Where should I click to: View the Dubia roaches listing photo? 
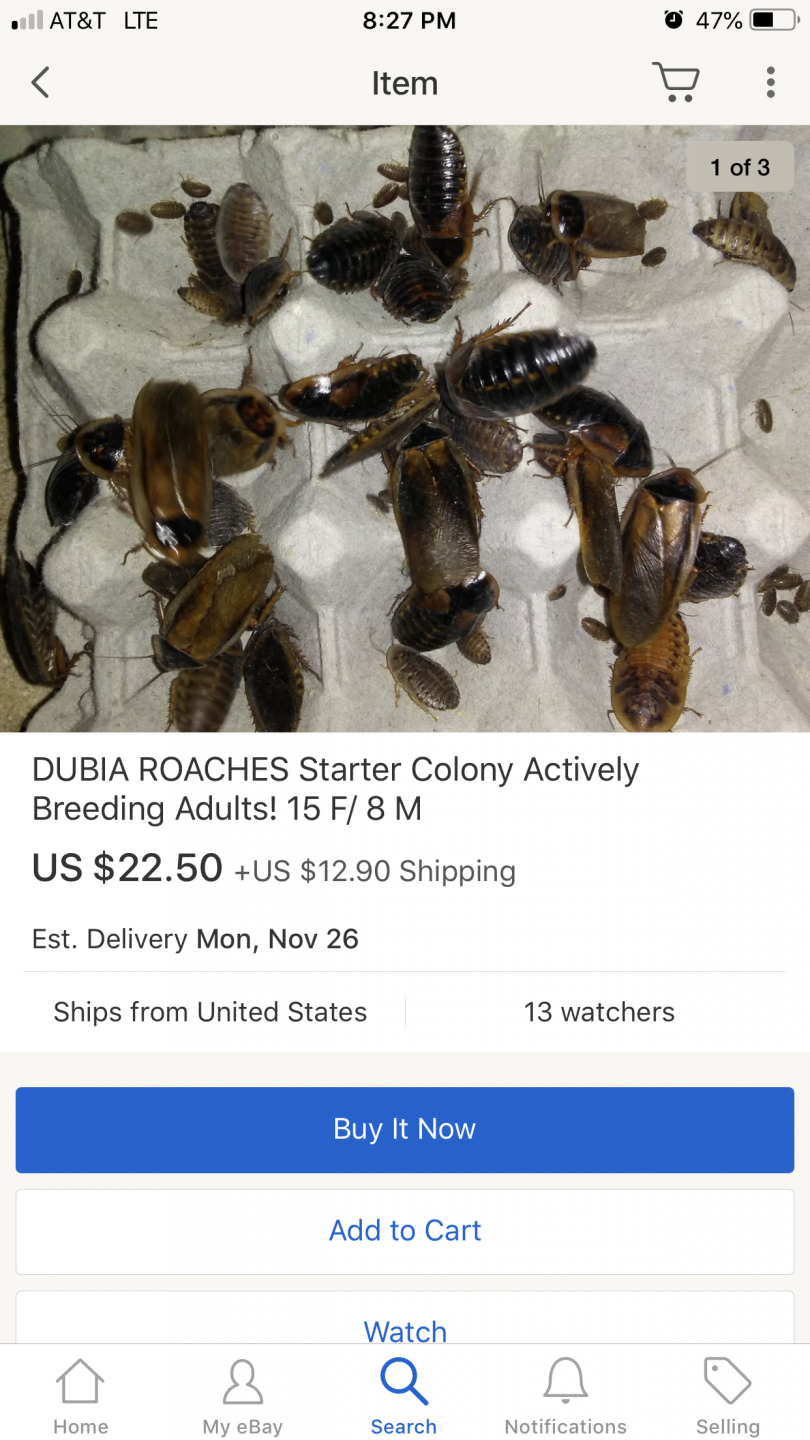(x=405, y=428)
